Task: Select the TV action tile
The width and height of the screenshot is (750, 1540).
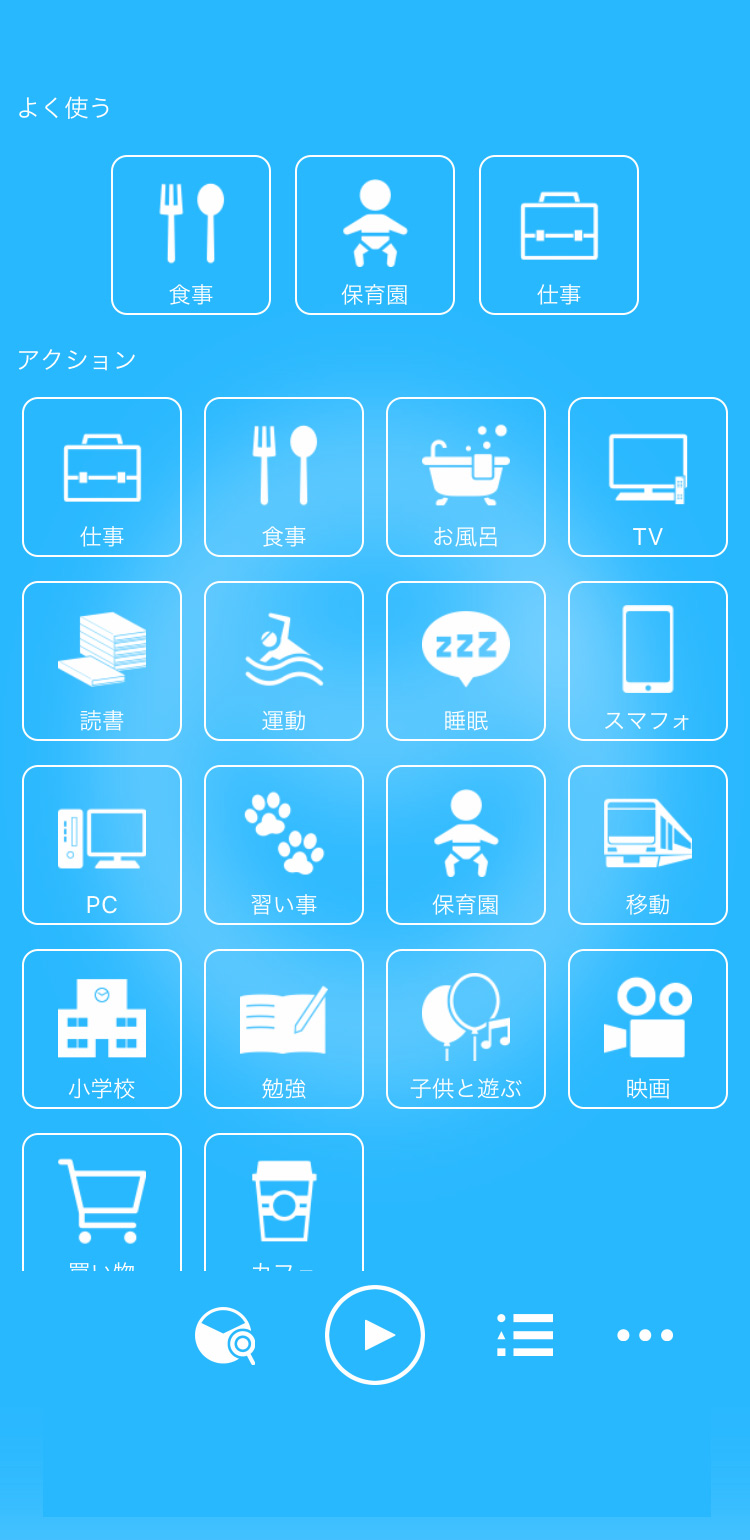Action: 648,477
